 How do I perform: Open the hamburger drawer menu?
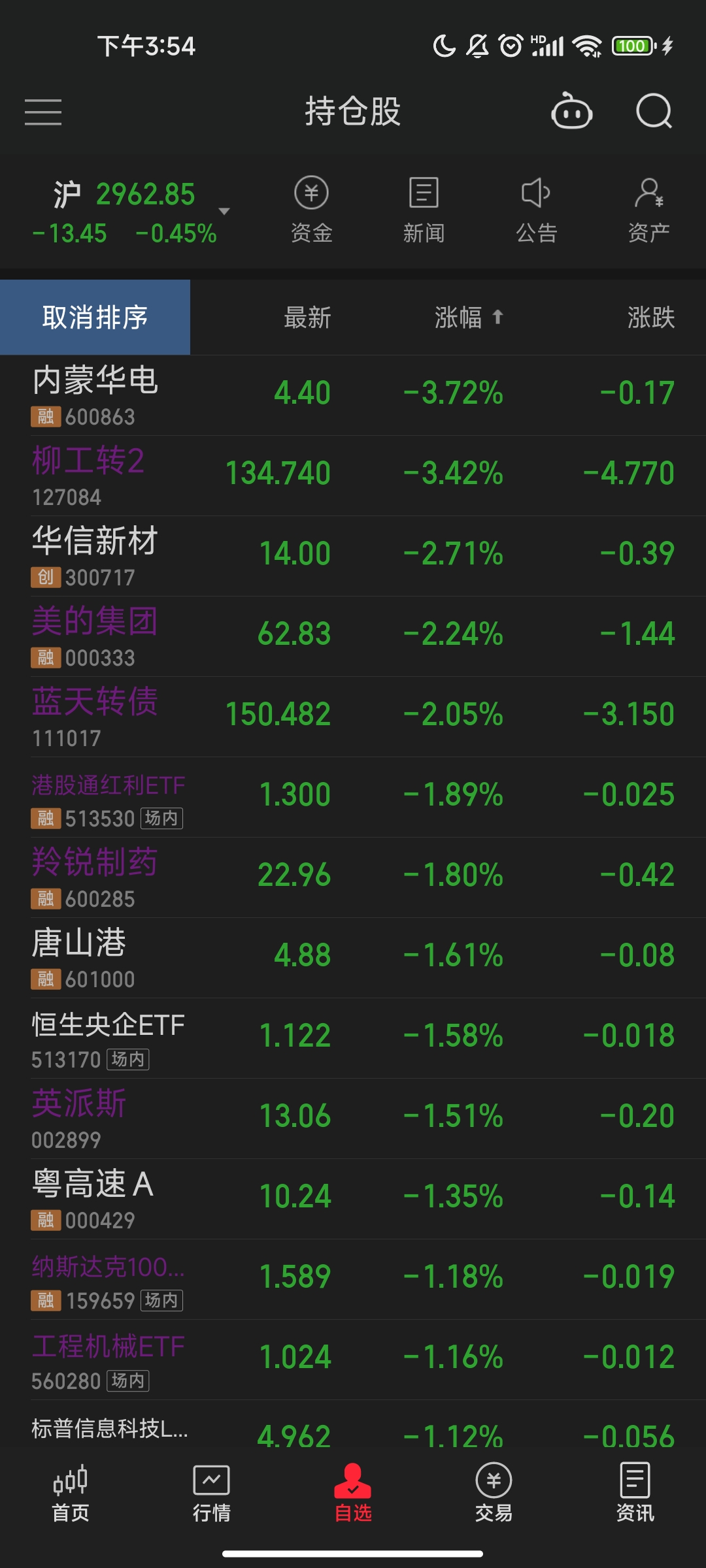[43, 112]
